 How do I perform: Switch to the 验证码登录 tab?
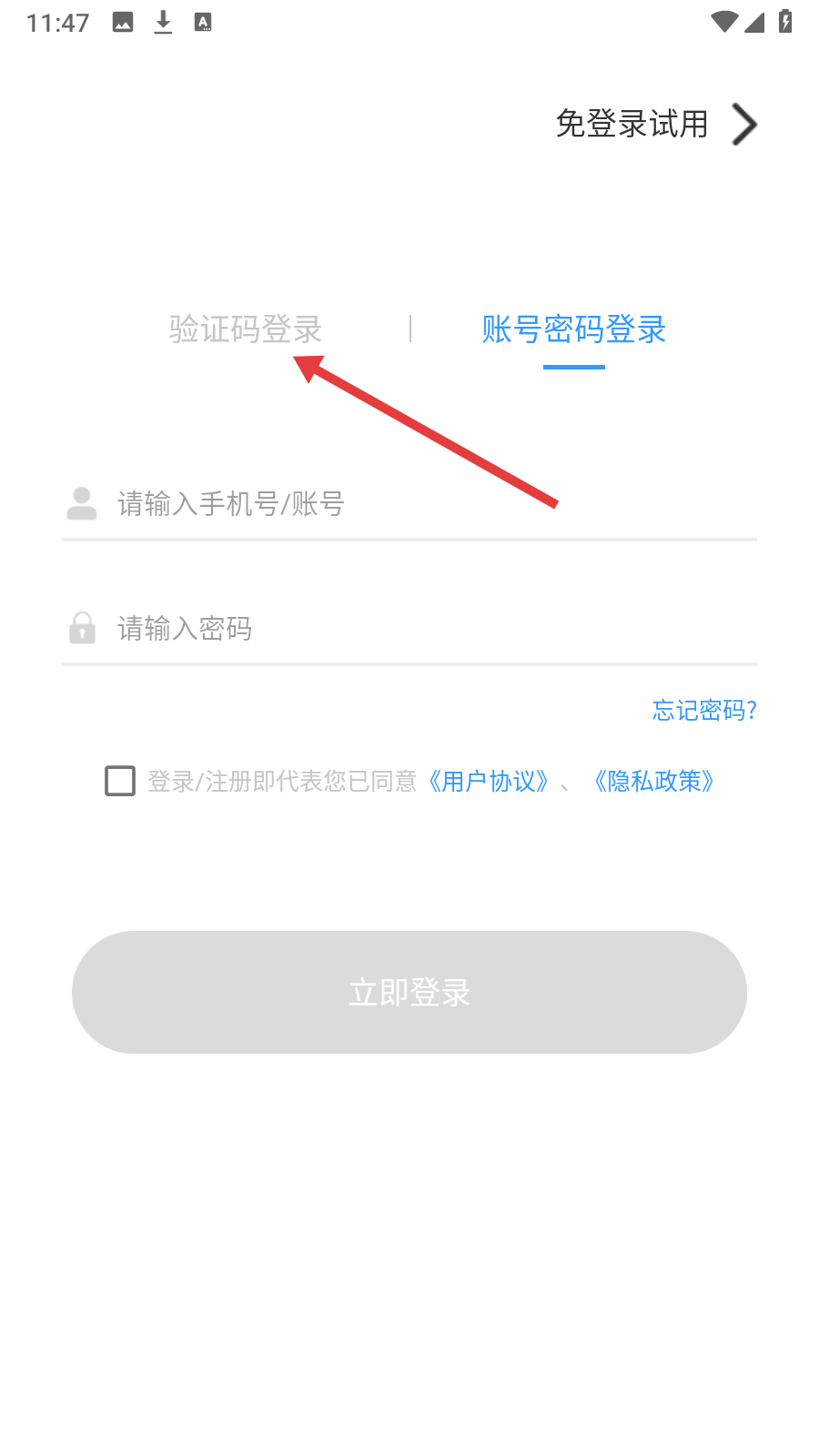click(x=246, y=329)
